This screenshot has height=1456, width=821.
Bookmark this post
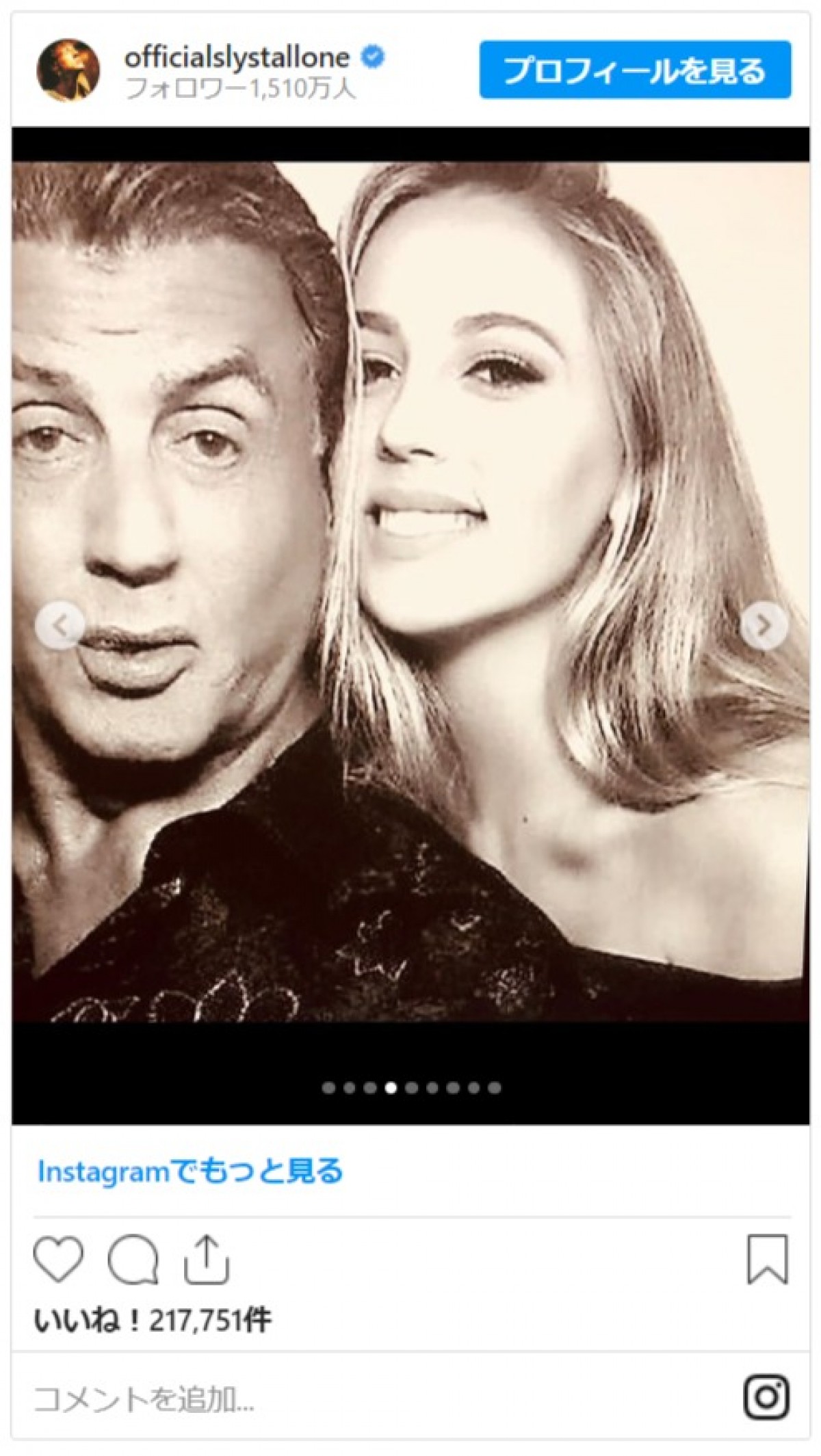point(767,1259)
